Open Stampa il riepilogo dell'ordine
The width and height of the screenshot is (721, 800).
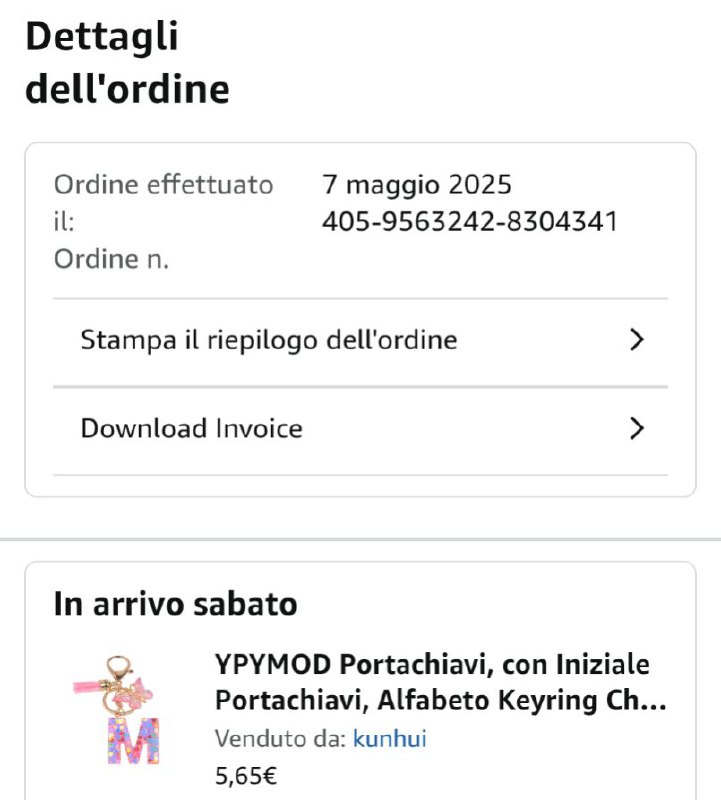359,340
